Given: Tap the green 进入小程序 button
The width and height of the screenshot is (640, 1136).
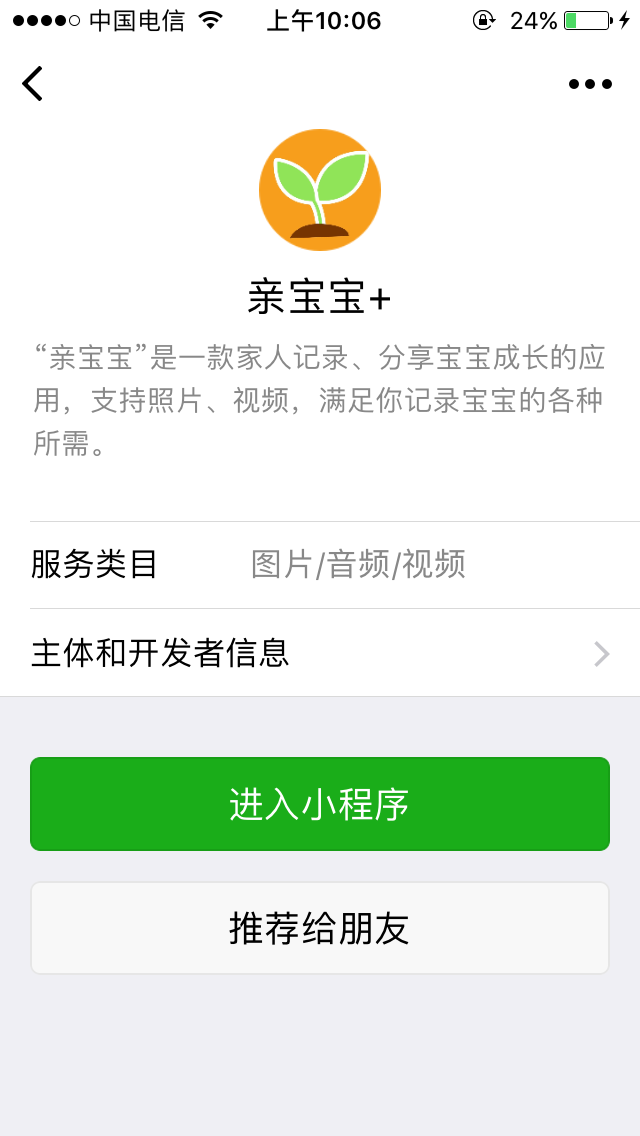Looking at the screenshot, I should 320,804.
